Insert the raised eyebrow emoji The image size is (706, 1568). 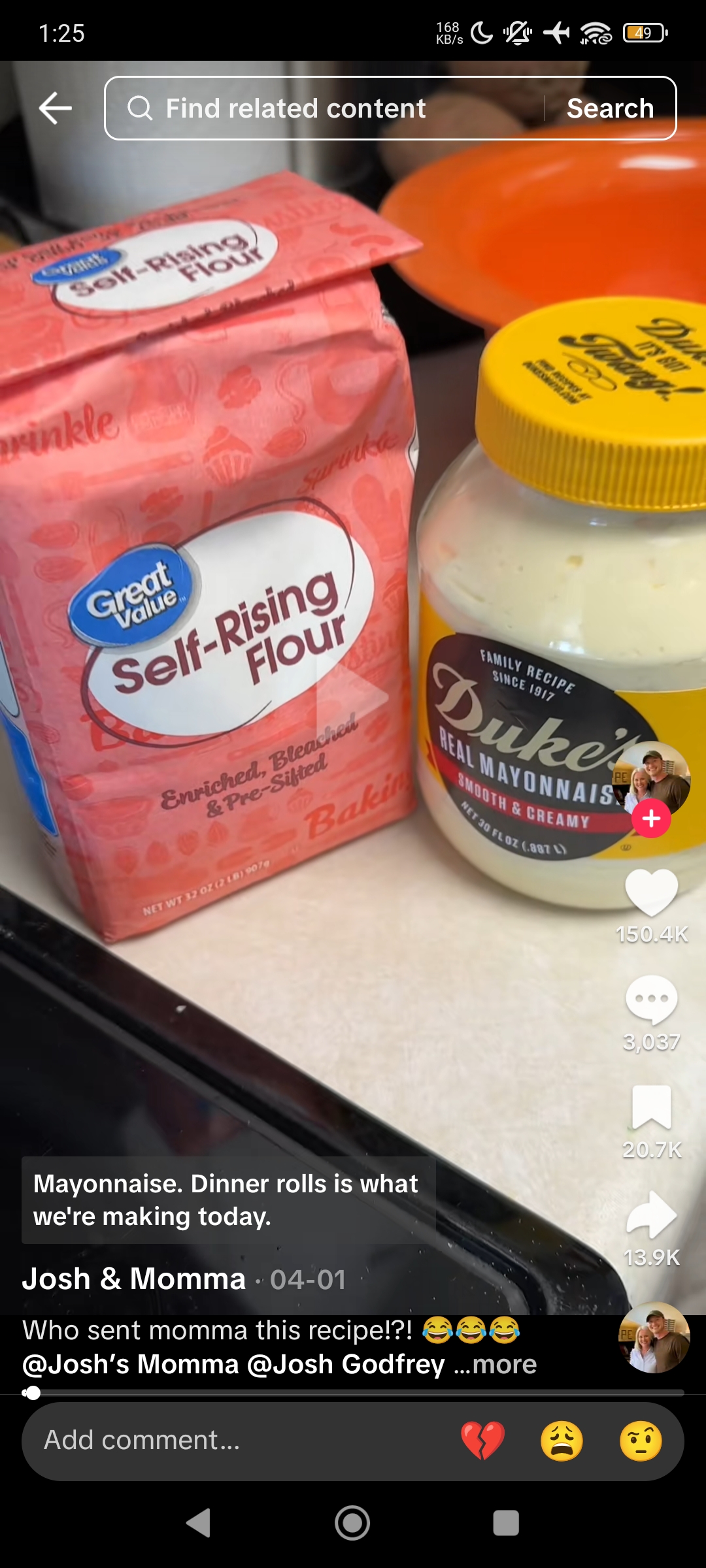[x=641, y=1441]
